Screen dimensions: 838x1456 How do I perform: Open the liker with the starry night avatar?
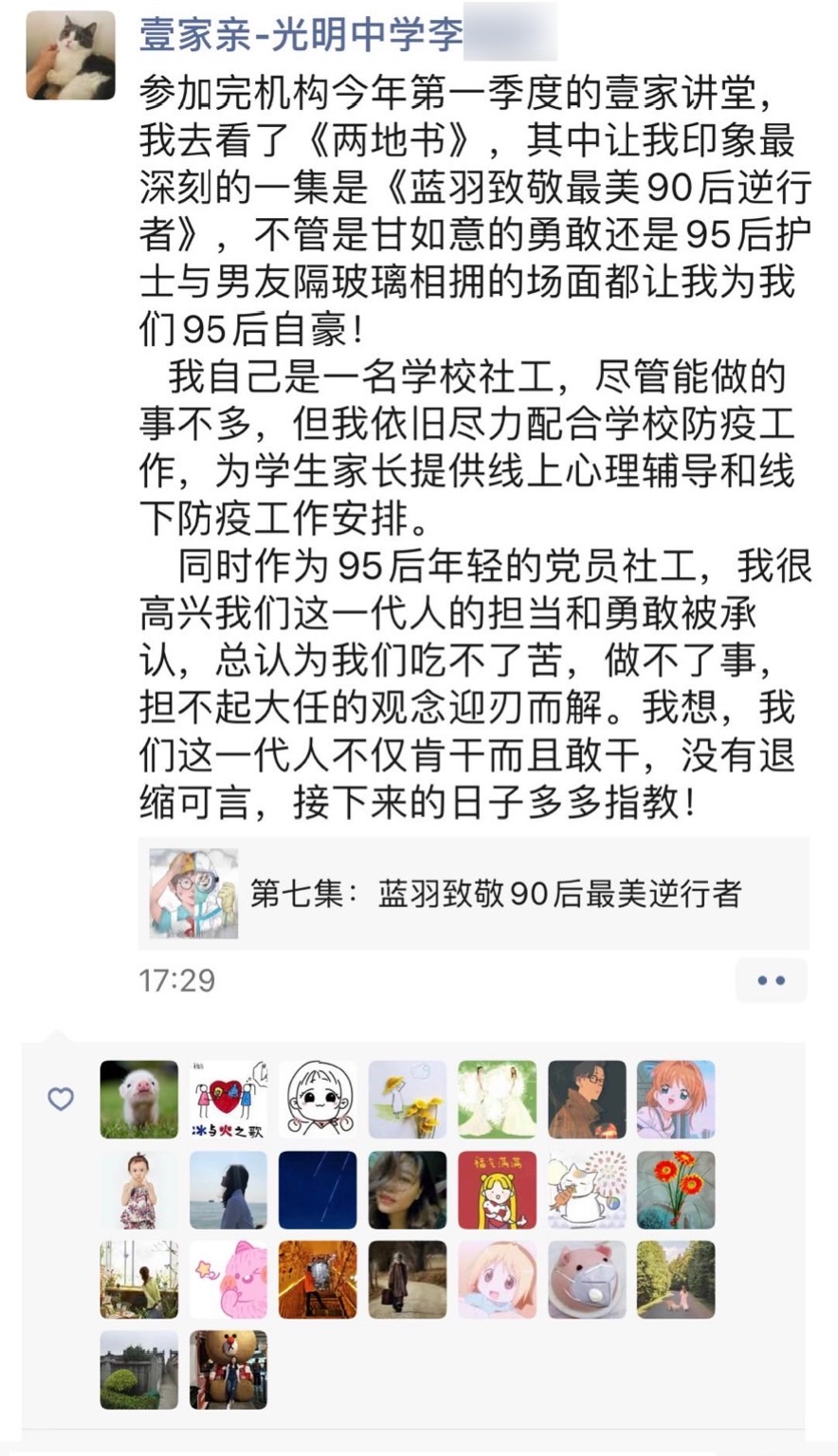click(x=319, y=1190)
